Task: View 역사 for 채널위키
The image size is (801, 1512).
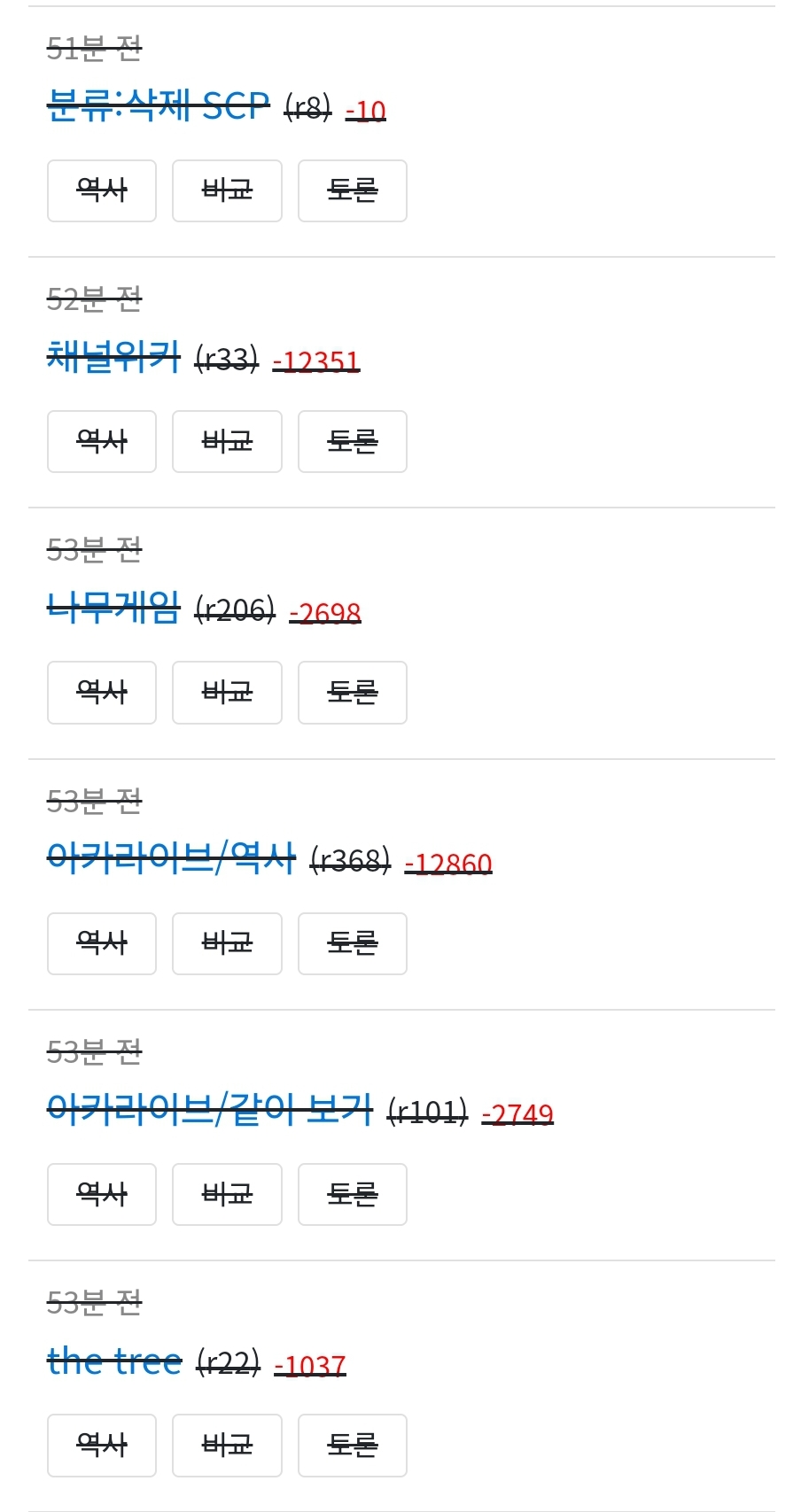Action: click(x=102, y=441)
